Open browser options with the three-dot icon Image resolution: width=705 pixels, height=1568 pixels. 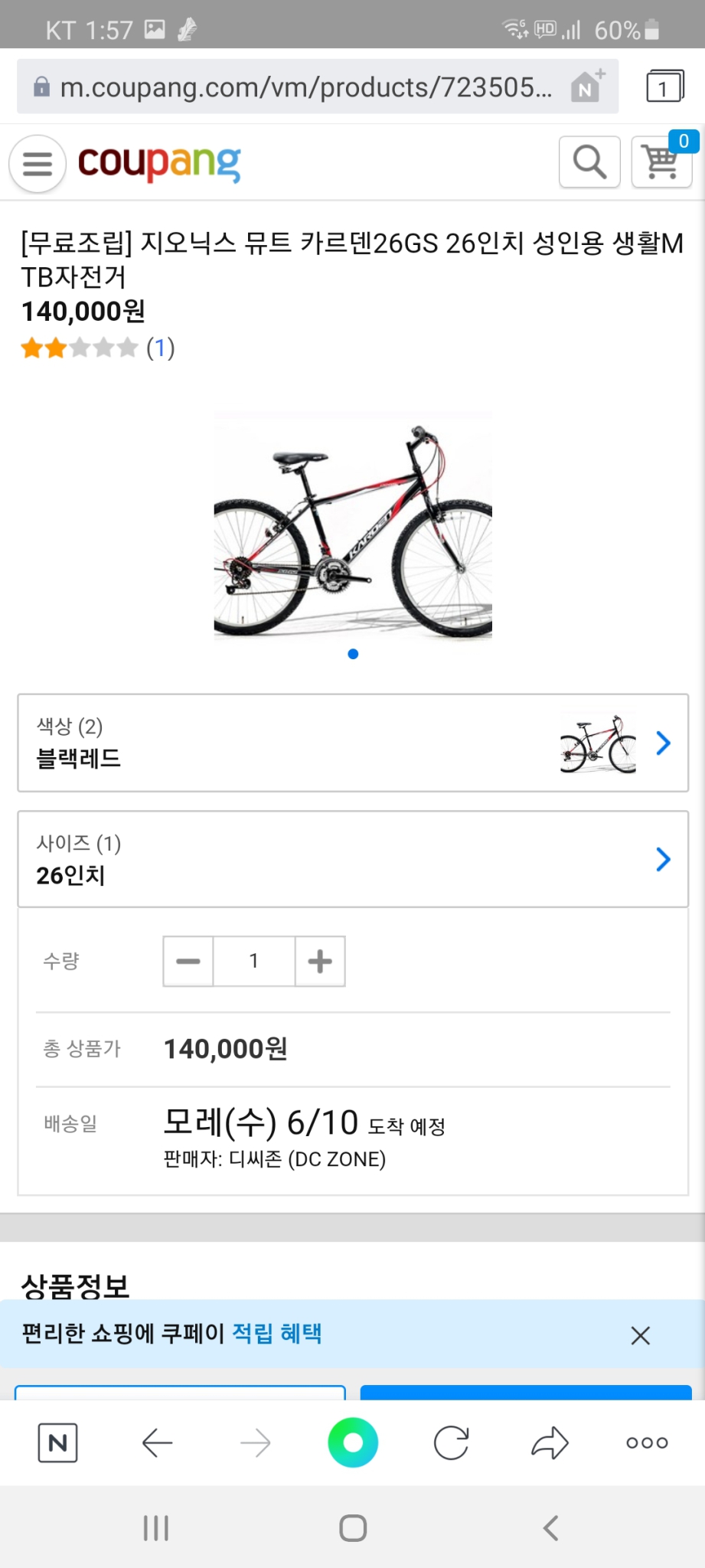pos(645,1442)
